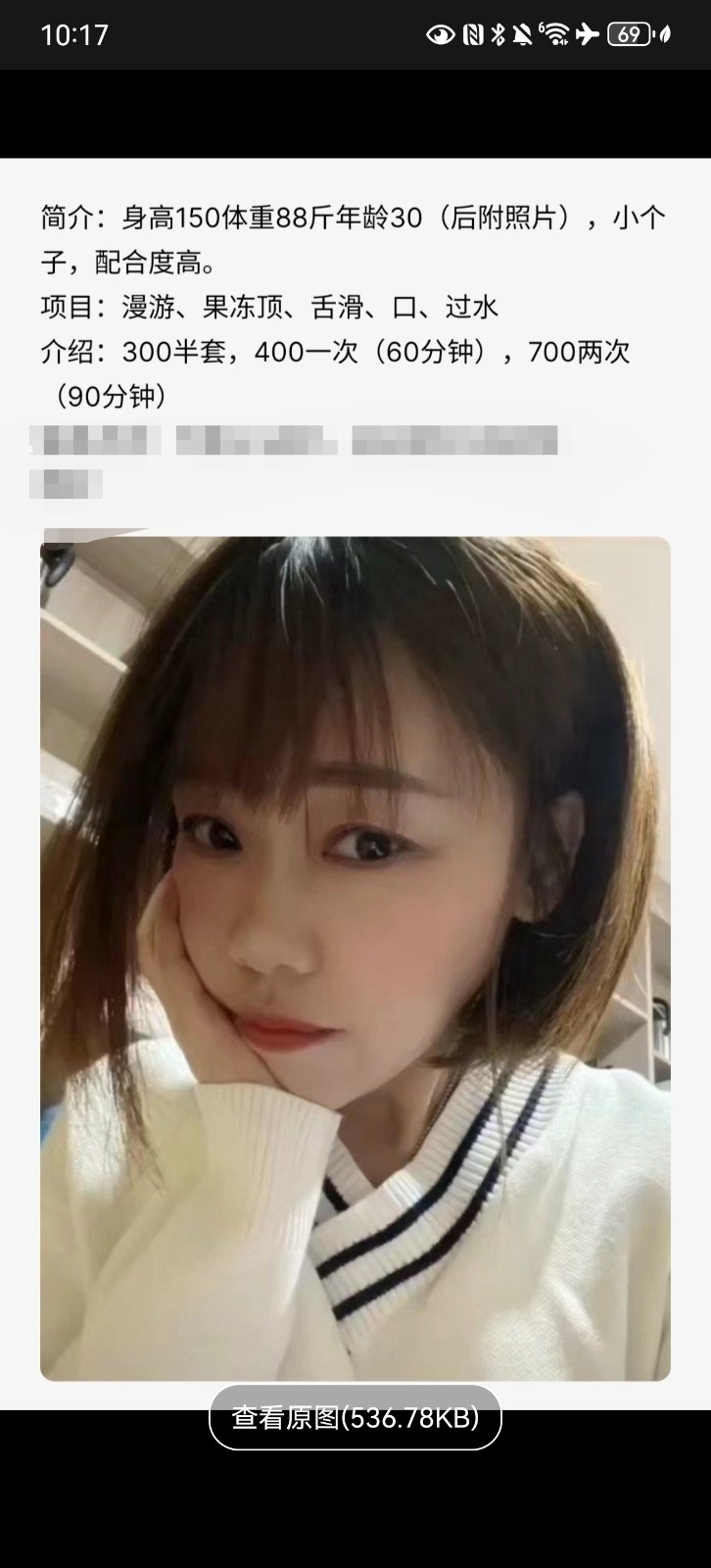Select the 项目 description line
Viewport: 711px width, 1568px height.
tap(266, 307)
